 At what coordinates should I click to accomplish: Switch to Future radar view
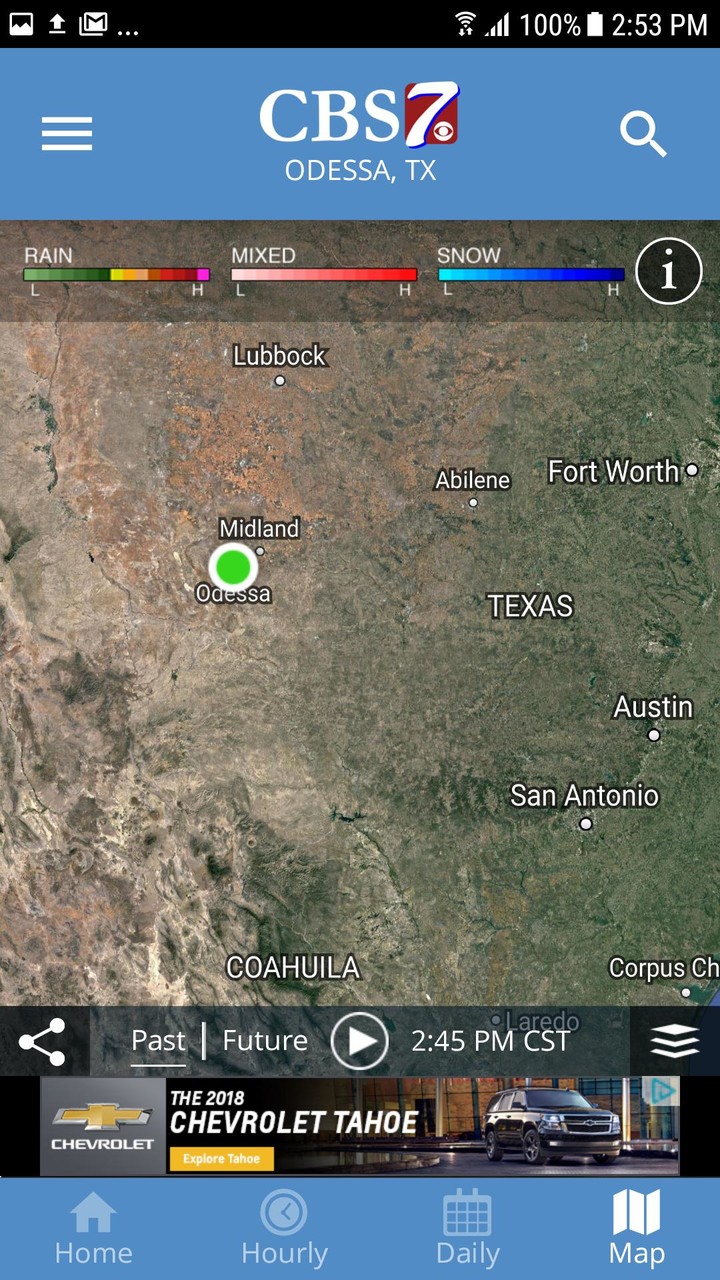point(265,1041)
